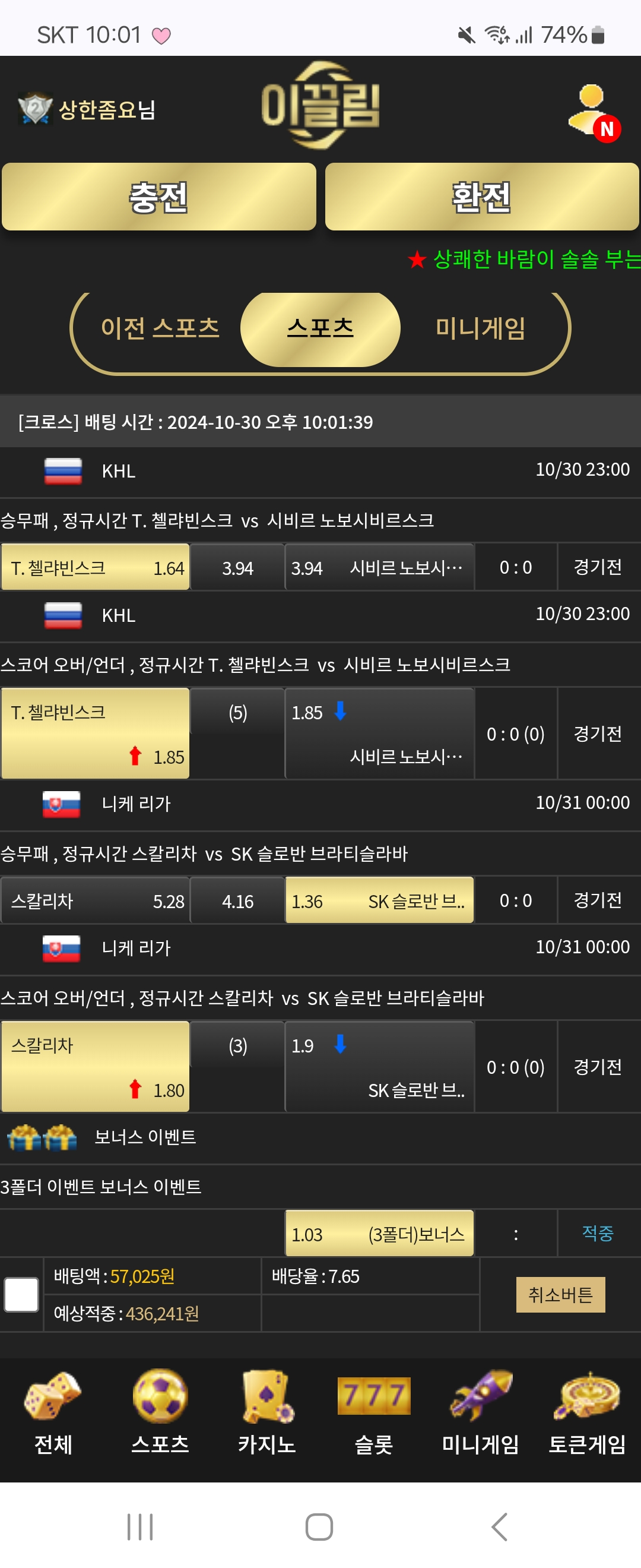Tap the 취소버튼 cancel button
This screenshot has width=641, height=1568.
point(560,1294)
